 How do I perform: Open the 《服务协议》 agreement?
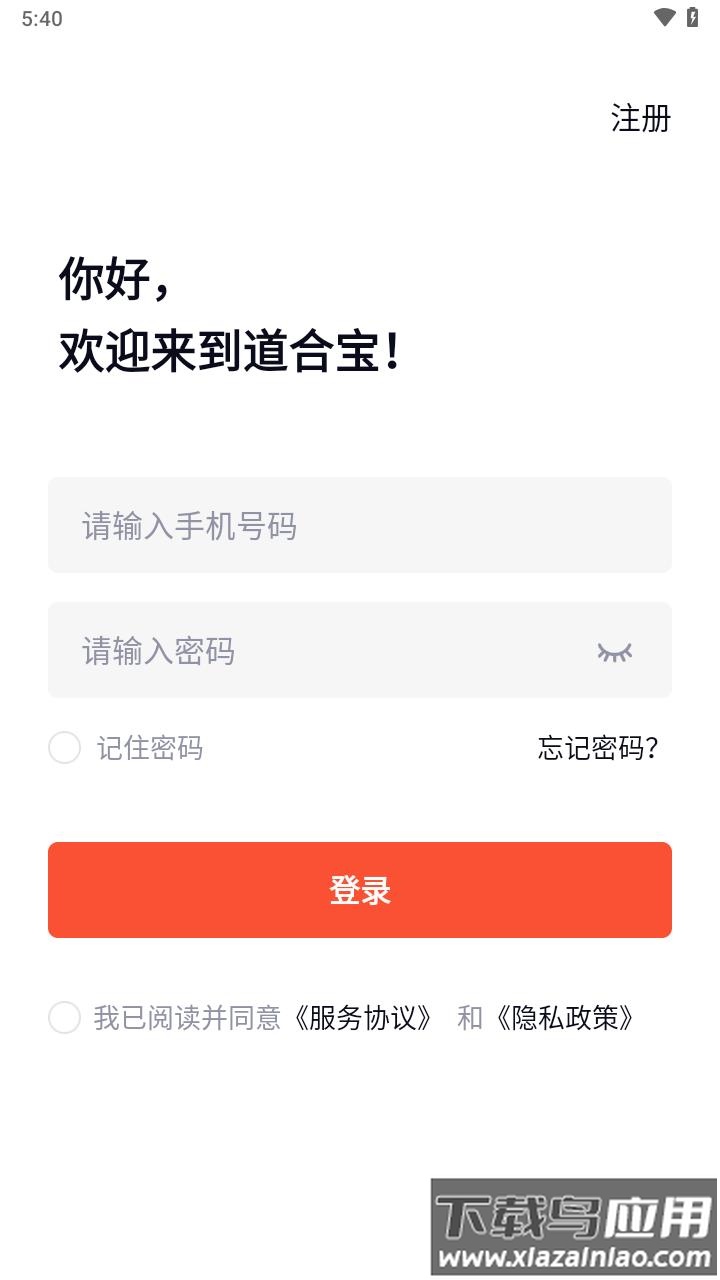364,1019
